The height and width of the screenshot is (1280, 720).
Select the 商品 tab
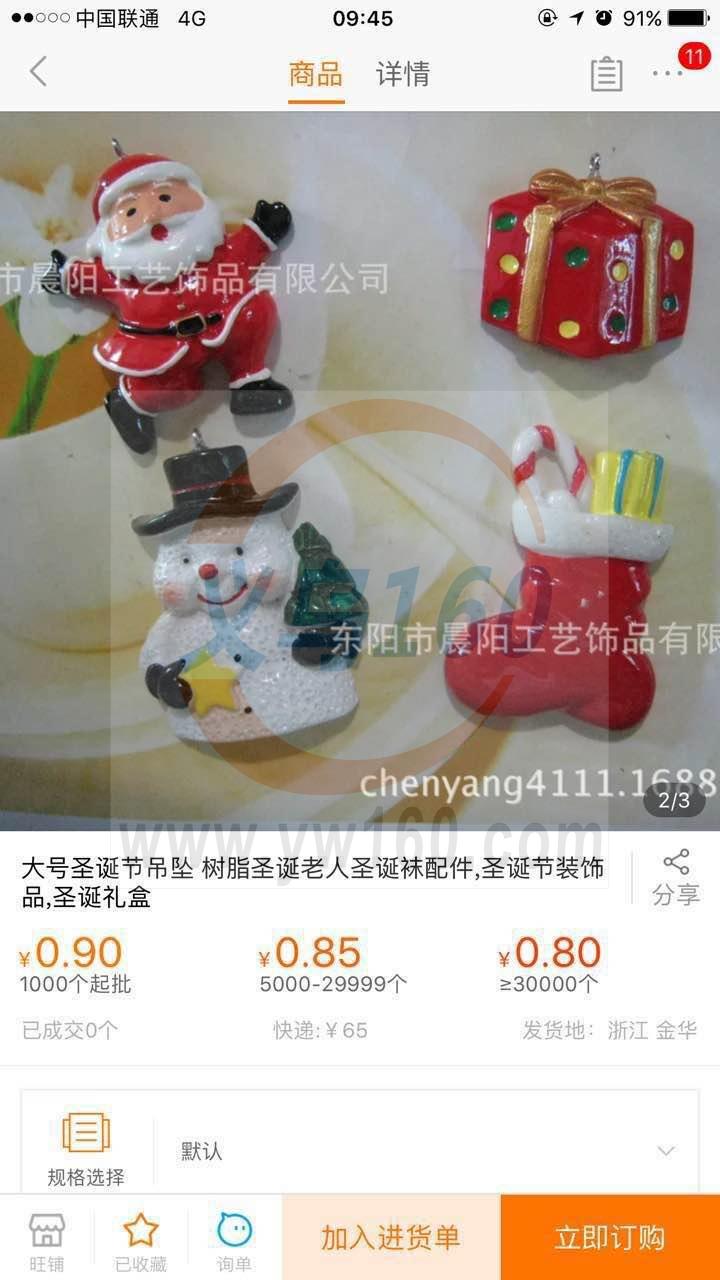(316, 74)
